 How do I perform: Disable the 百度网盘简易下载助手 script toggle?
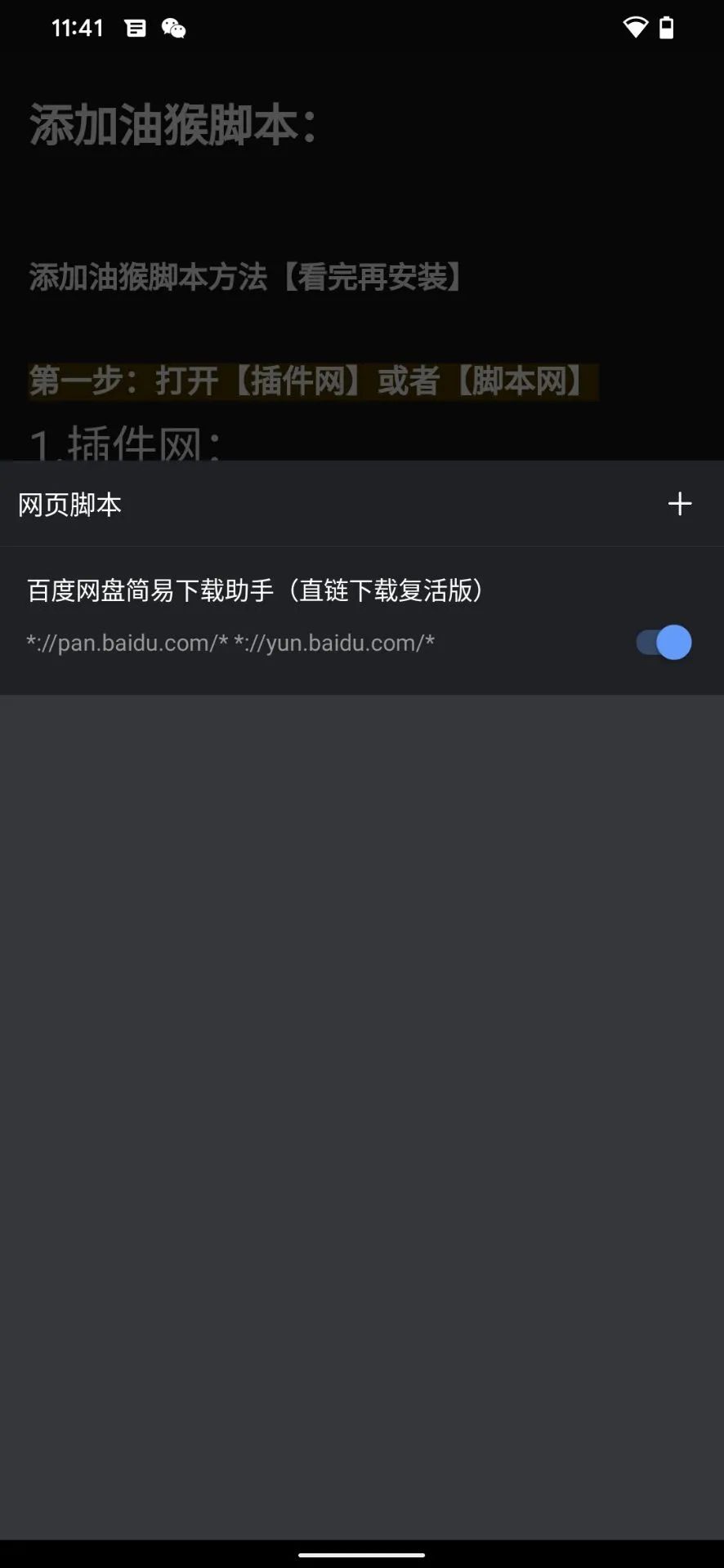[x=664, y=643]
